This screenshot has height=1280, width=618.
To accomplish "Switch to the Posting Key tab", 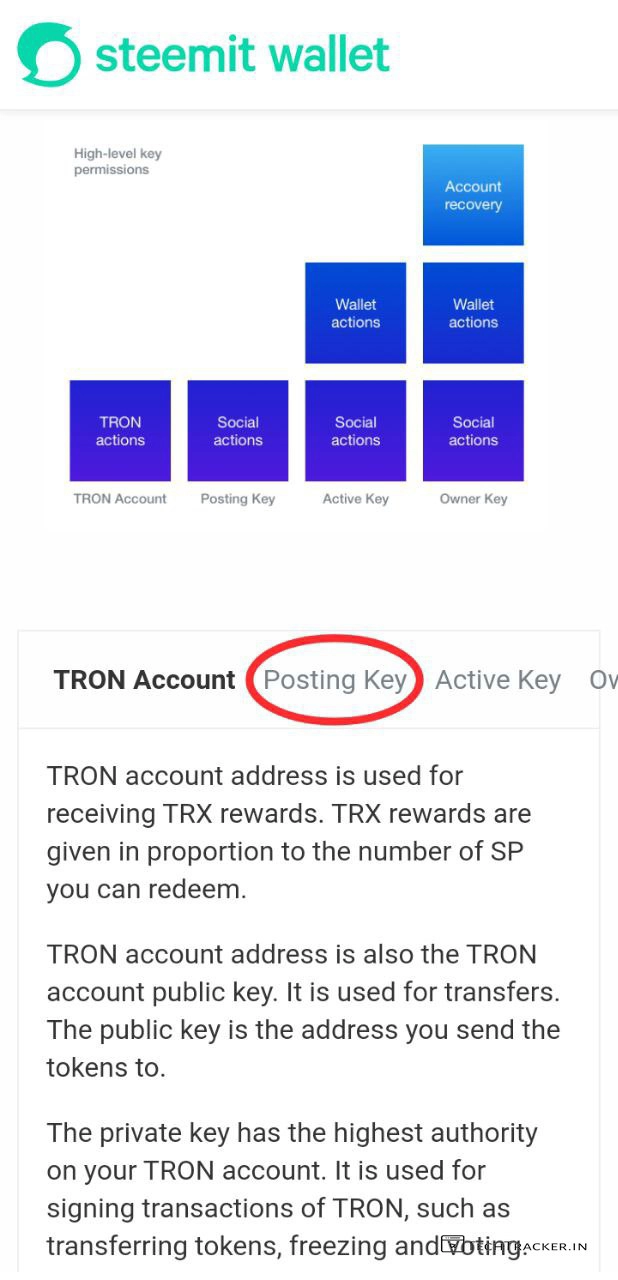I will [x=335, y=680].
